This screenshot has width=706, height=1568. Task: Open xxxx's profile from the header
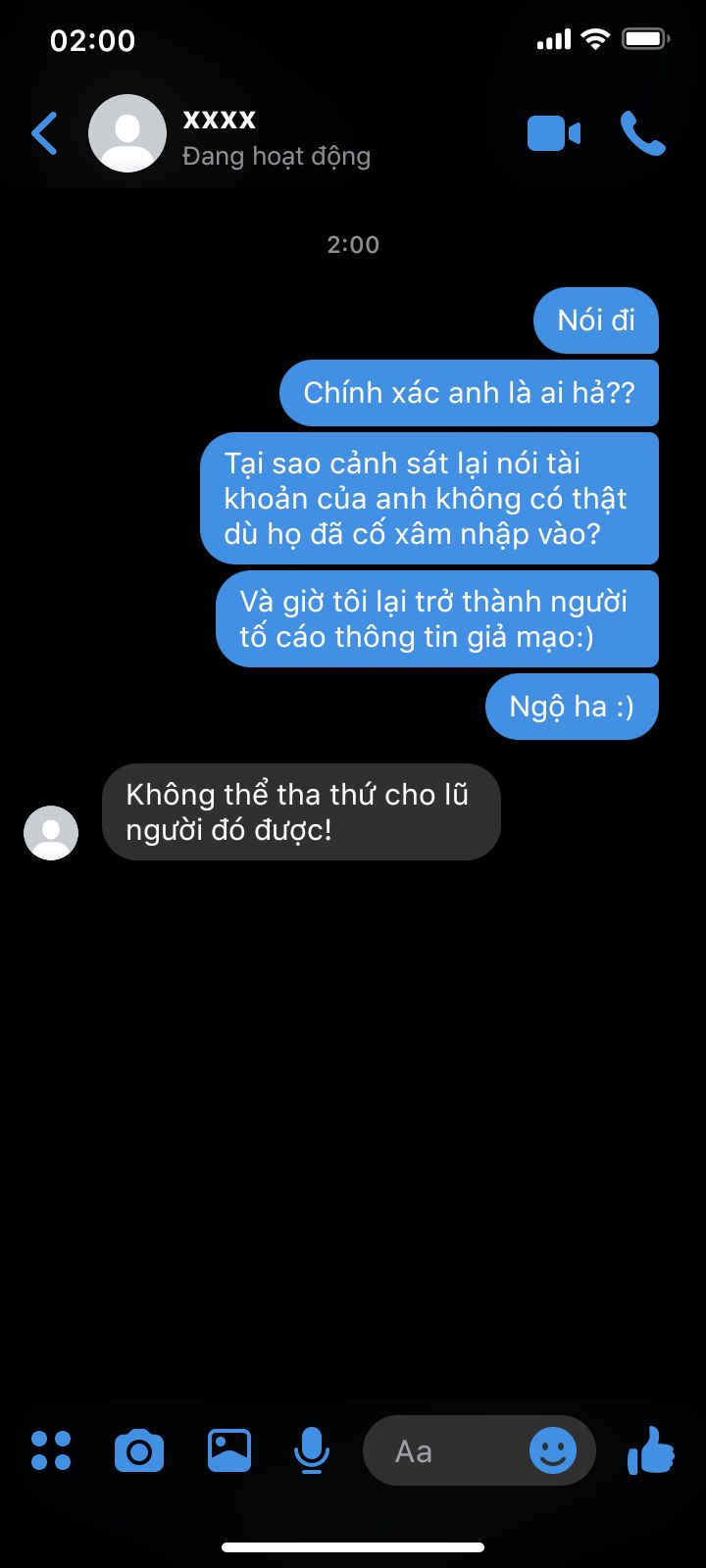[x=127, y=134]
